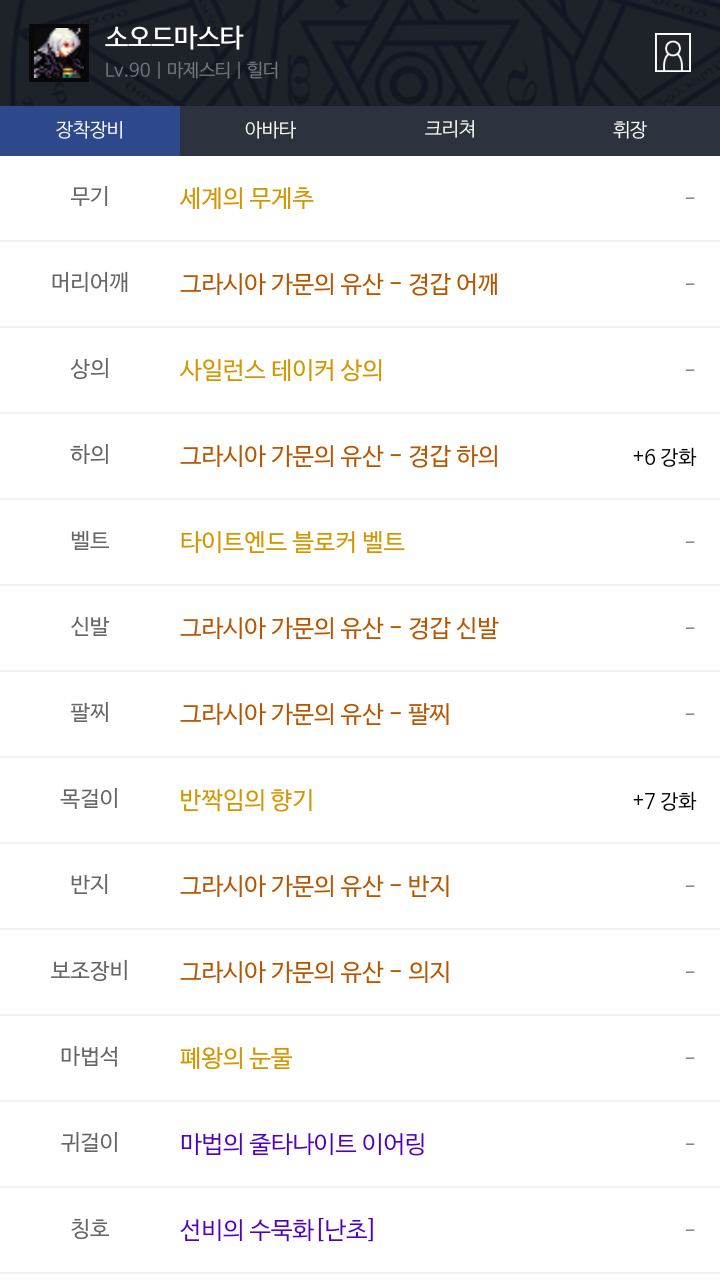720x1280 pixels.
Task: Switch to the 휘장 tab
Action: pyautogui.click(x=630, y=130)
